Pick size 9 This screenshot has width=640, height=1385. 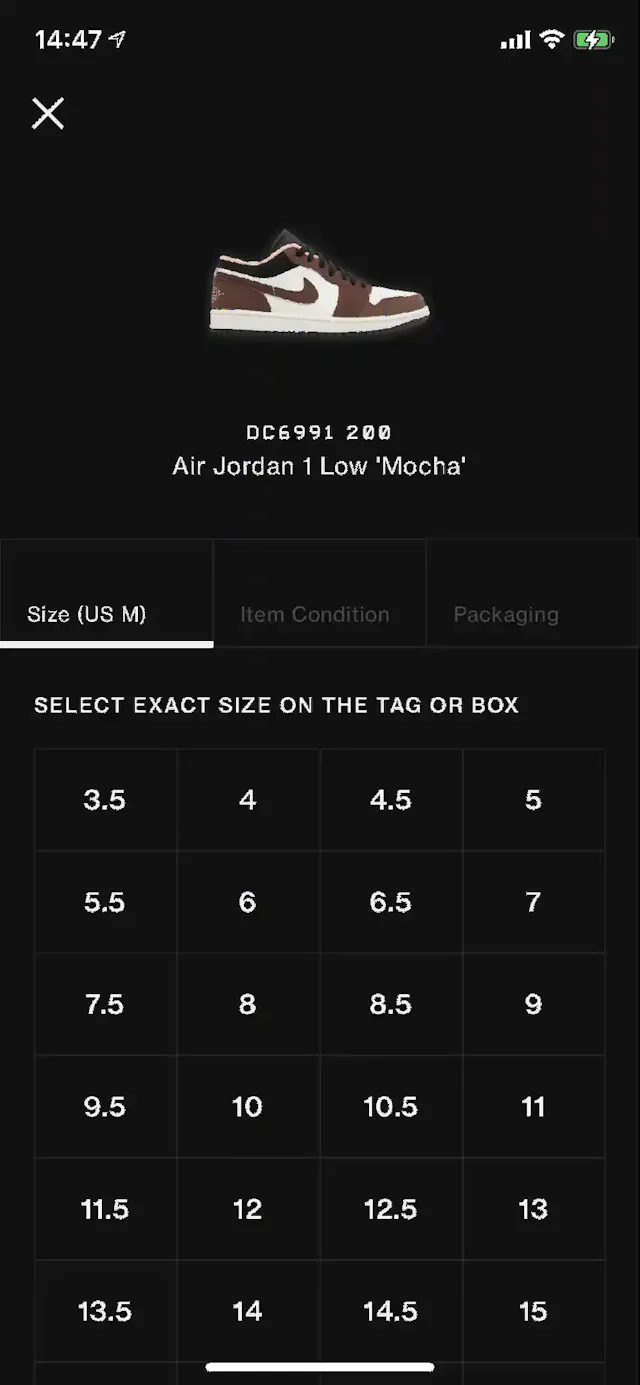533,1004
